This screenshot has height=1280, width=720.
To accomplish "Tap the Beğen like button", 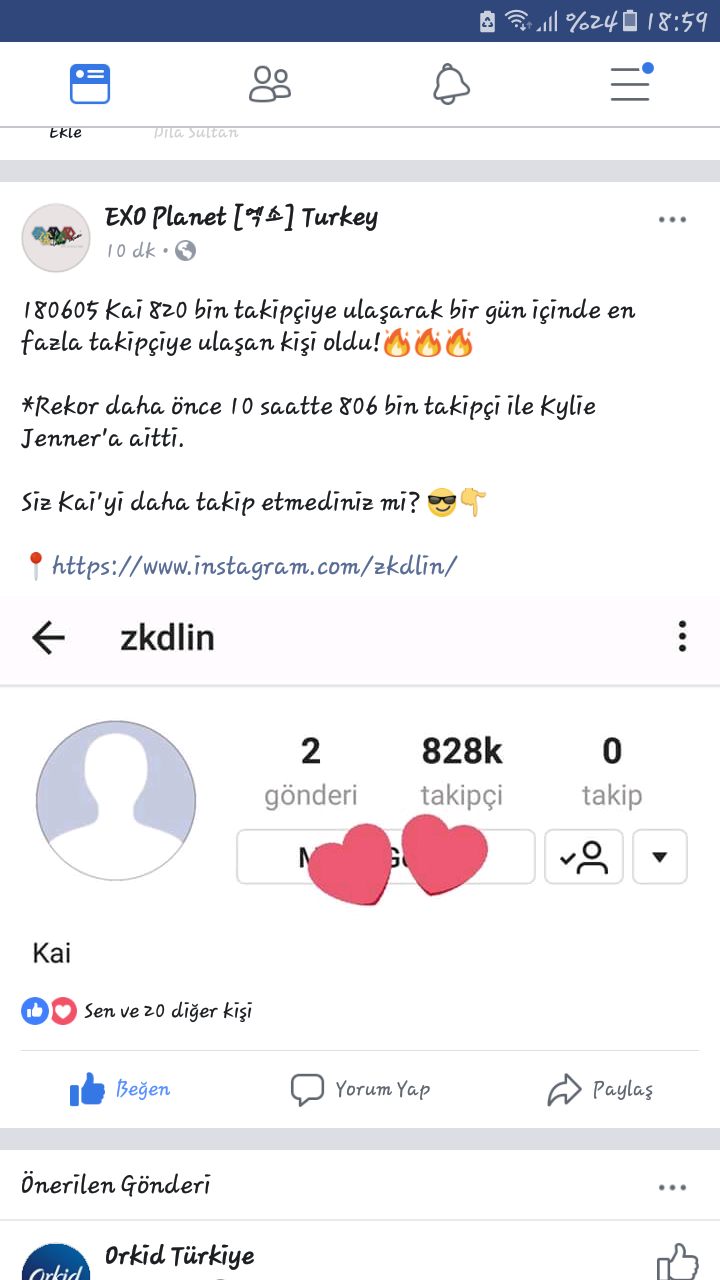I will click(120, 1089).
